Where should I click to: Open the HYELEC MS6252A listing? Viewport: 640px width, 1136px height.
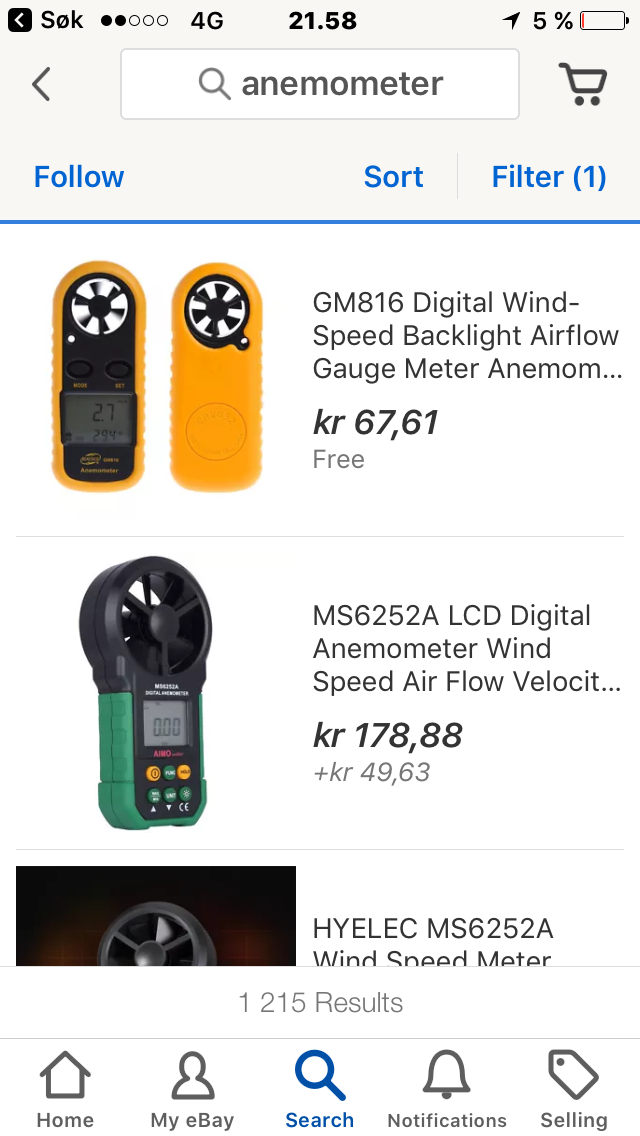[x=432, y=930]
